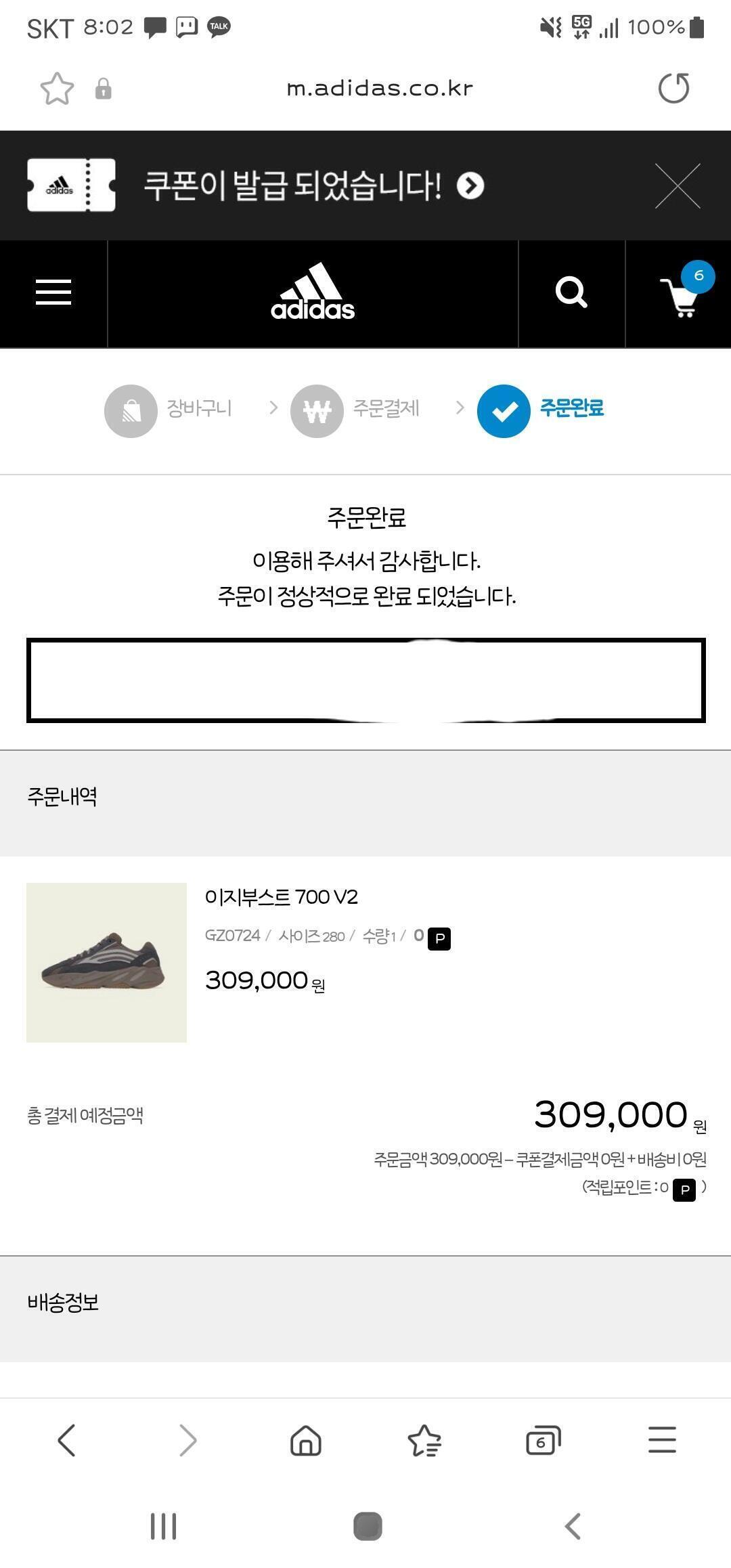The width and height of the screenshot is (731, 1568).
Task: Tap the system home button
Action: (368, 1527)
